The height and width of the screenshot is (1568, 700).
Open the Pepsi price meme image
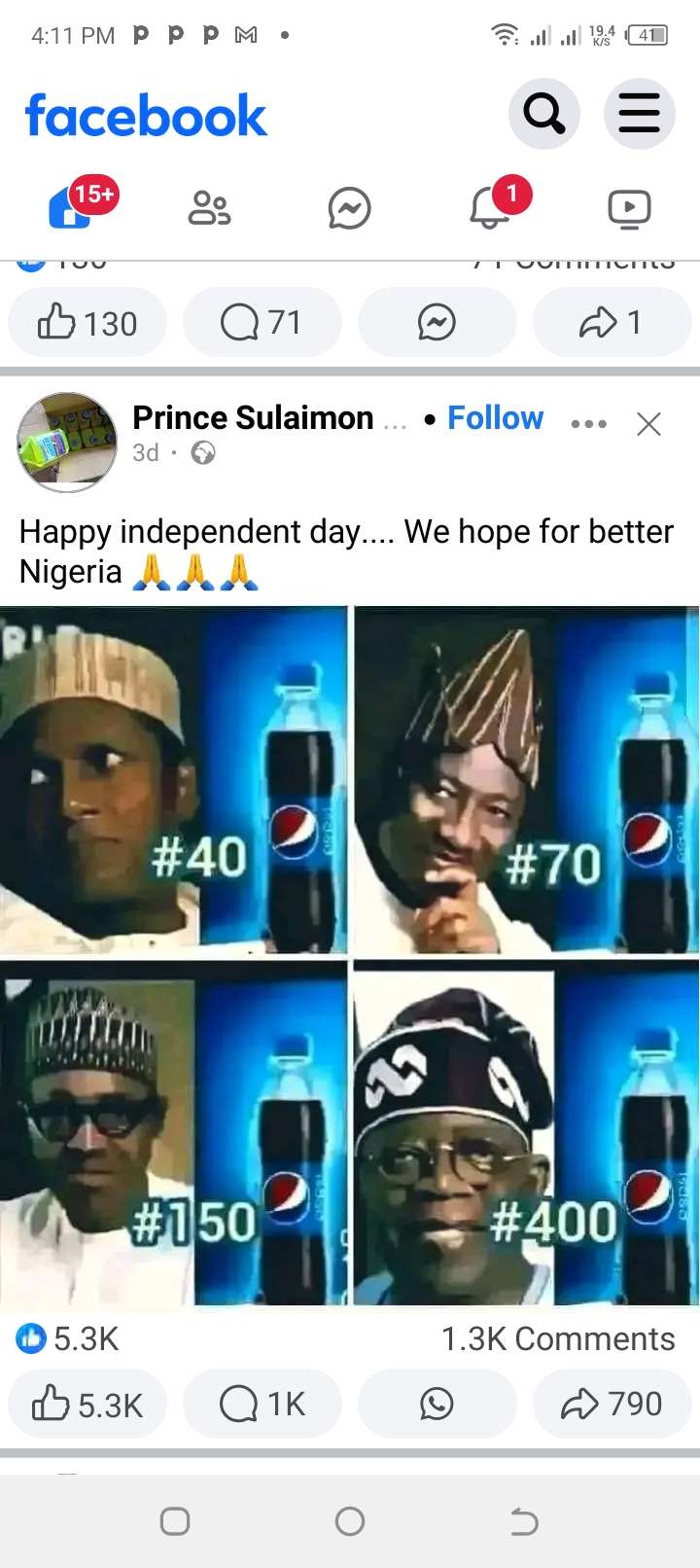click(349, 955)
